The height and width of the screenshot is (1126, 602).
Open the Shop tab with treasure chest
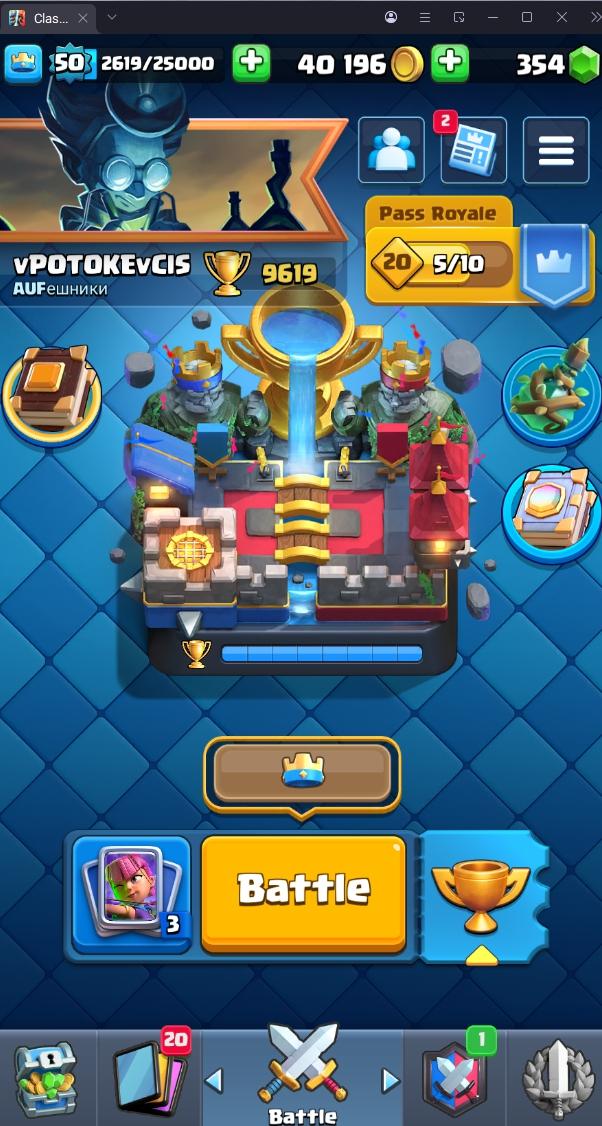(46, 1080)
